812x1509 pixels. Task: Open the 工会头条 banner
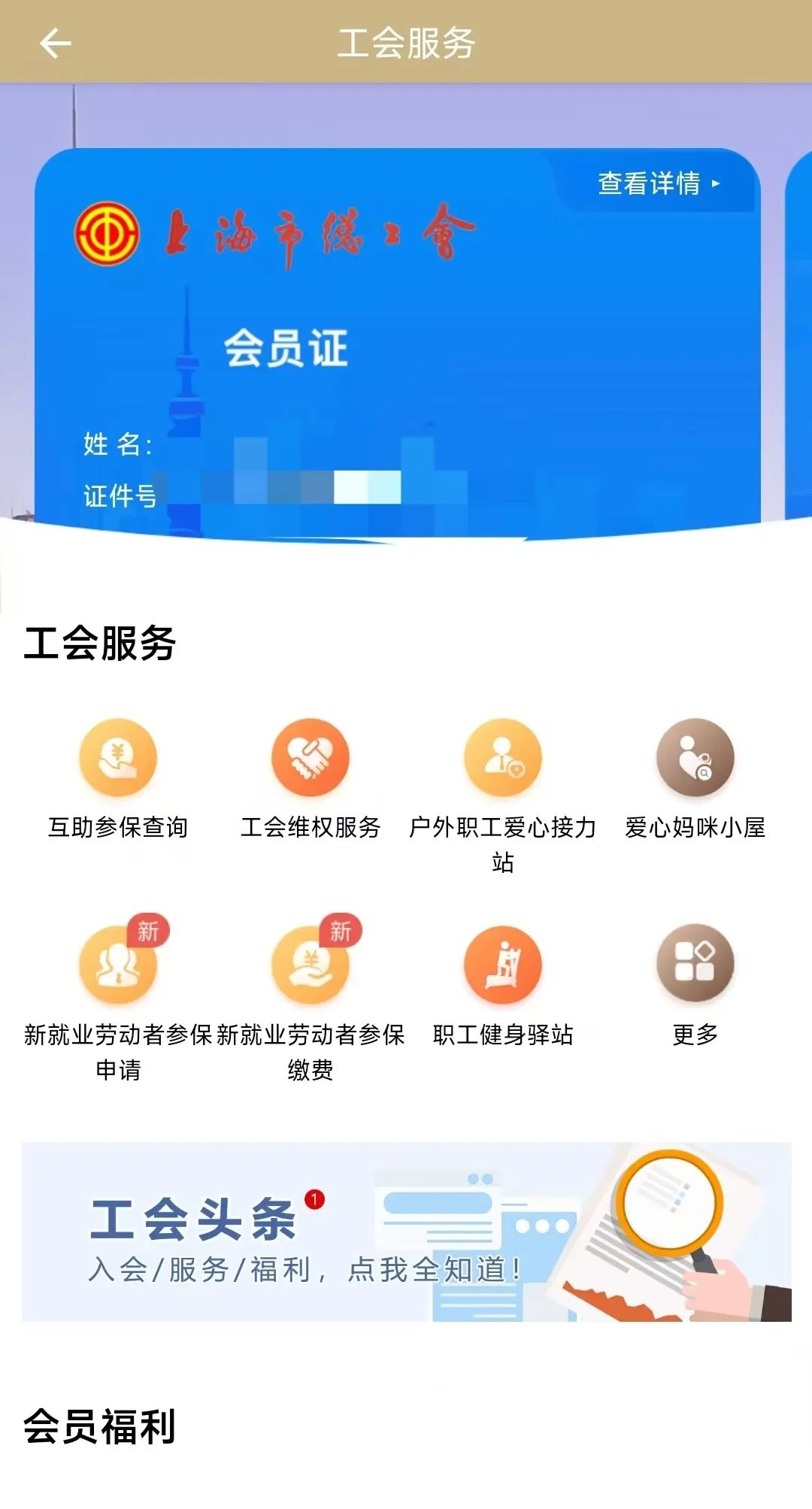(x=406, y=1232)
